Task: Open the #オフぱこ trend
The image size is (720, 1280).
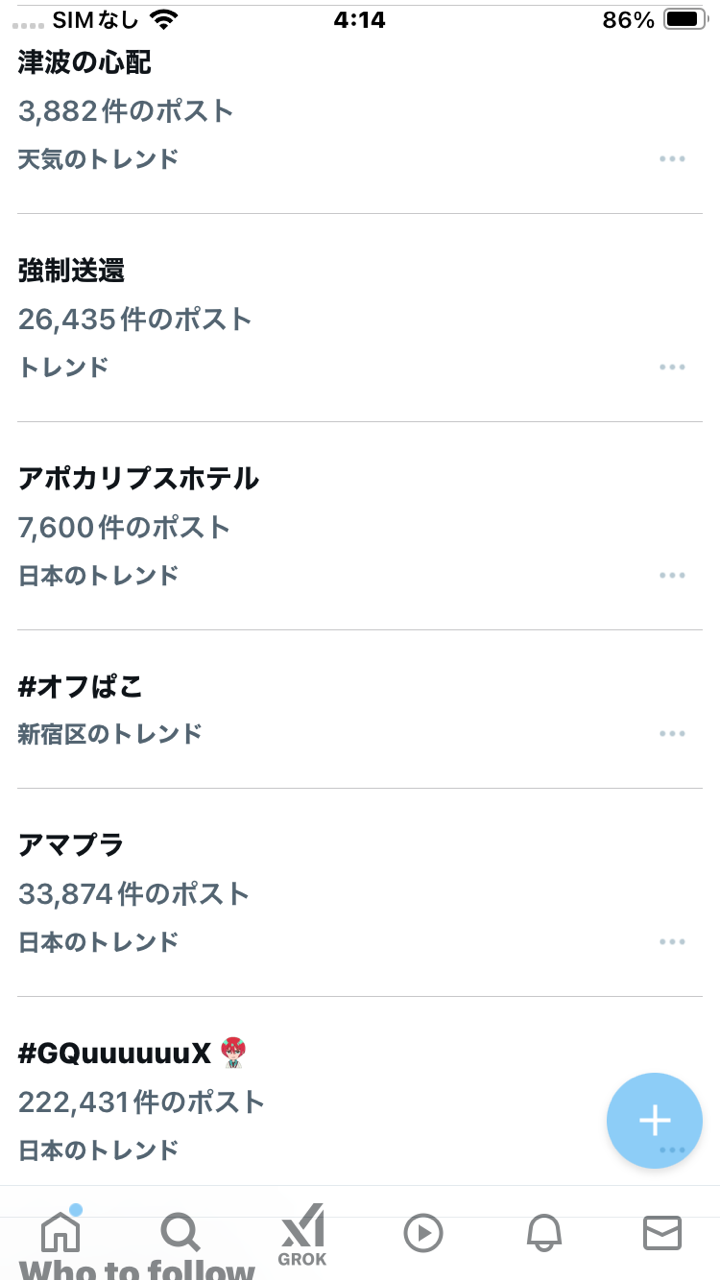Action: click(x=300, y=708)
